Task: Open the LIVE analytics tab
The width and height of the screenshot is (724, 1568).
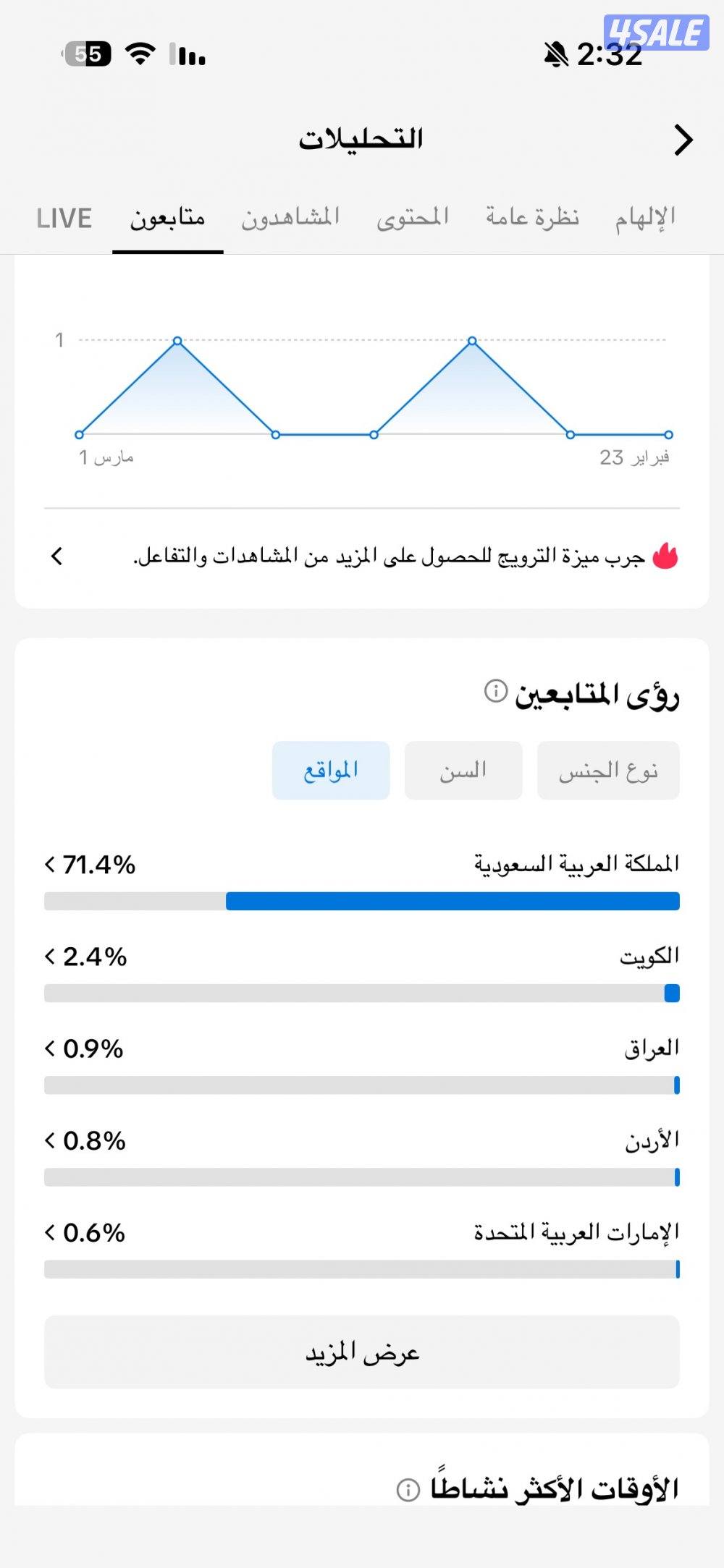Action: (63, 218)
